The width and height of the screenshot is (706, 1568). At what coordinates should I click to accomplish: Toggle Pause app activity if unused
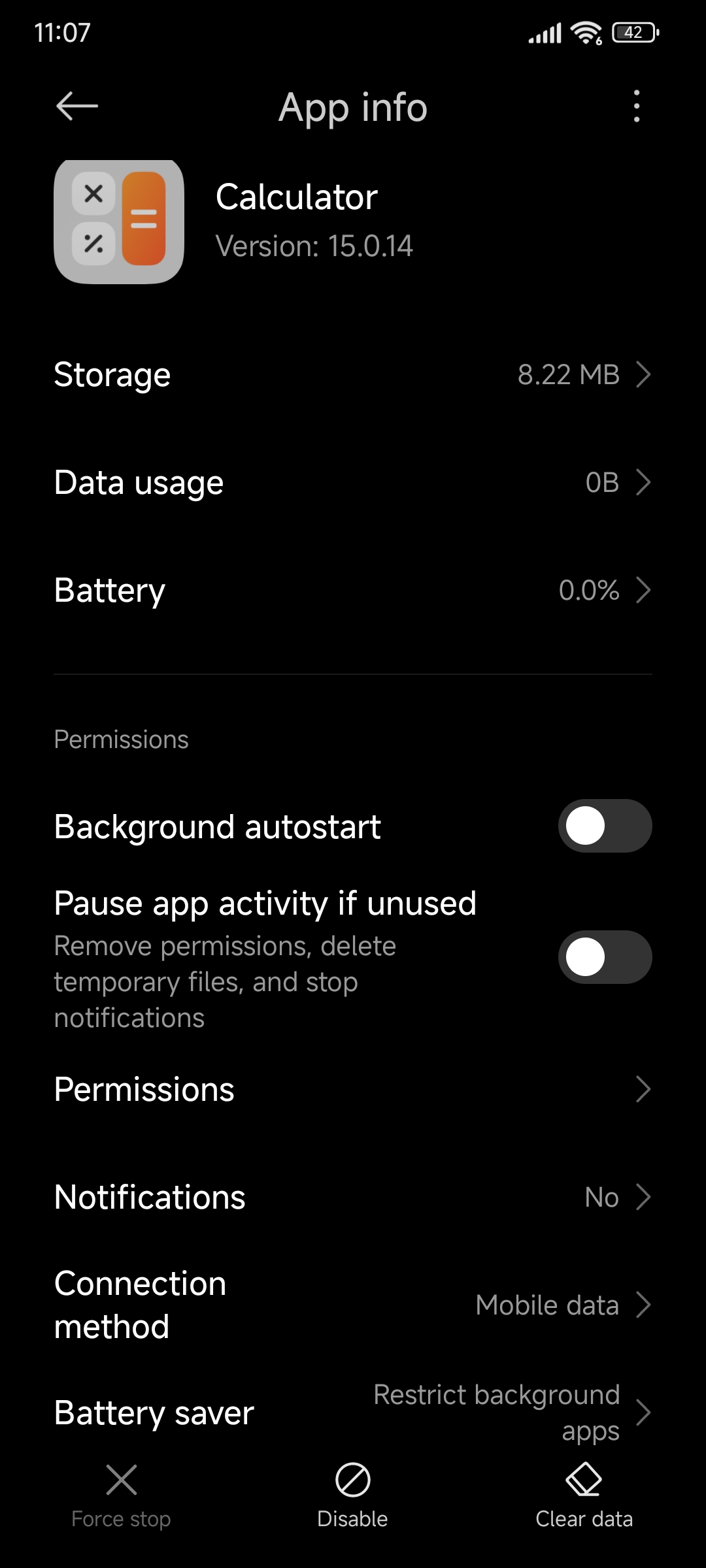tap(605, 957)
